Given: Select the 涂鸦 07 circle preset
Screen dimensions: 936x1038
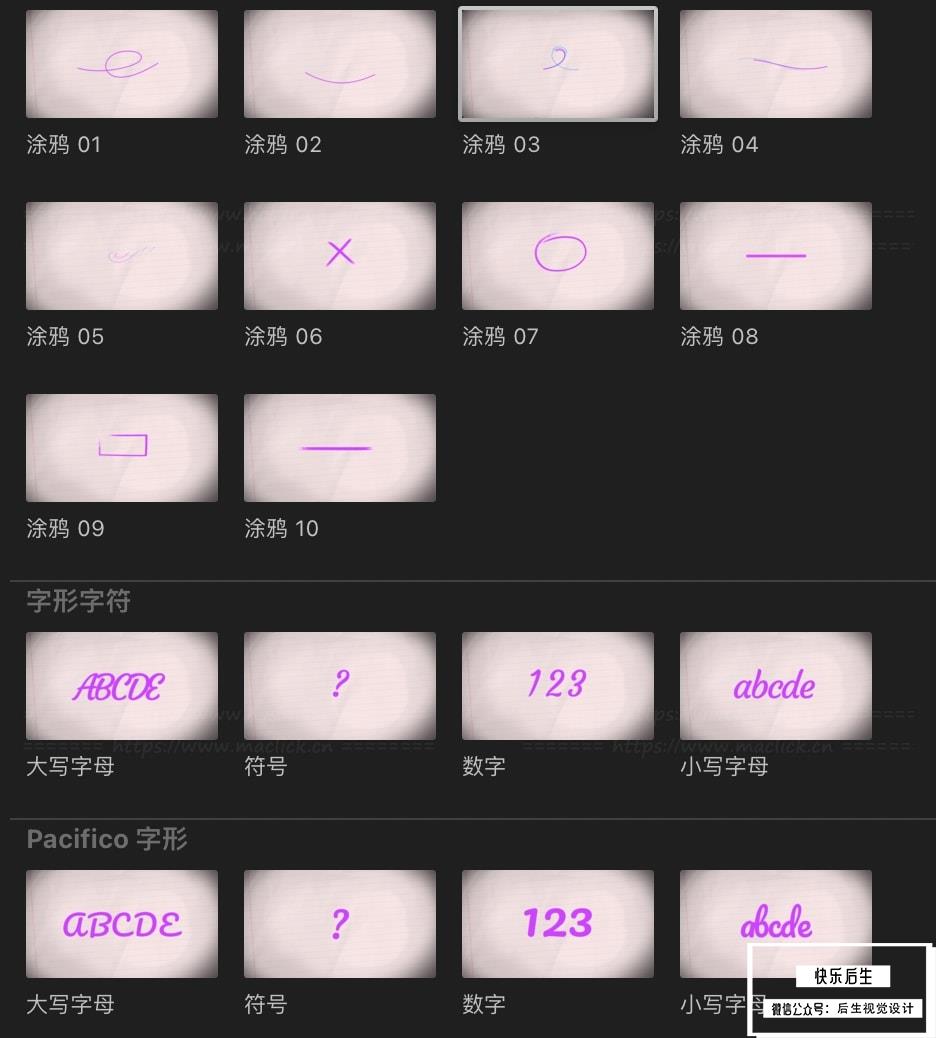Looking at the screenshot, I should pos(557,256).
